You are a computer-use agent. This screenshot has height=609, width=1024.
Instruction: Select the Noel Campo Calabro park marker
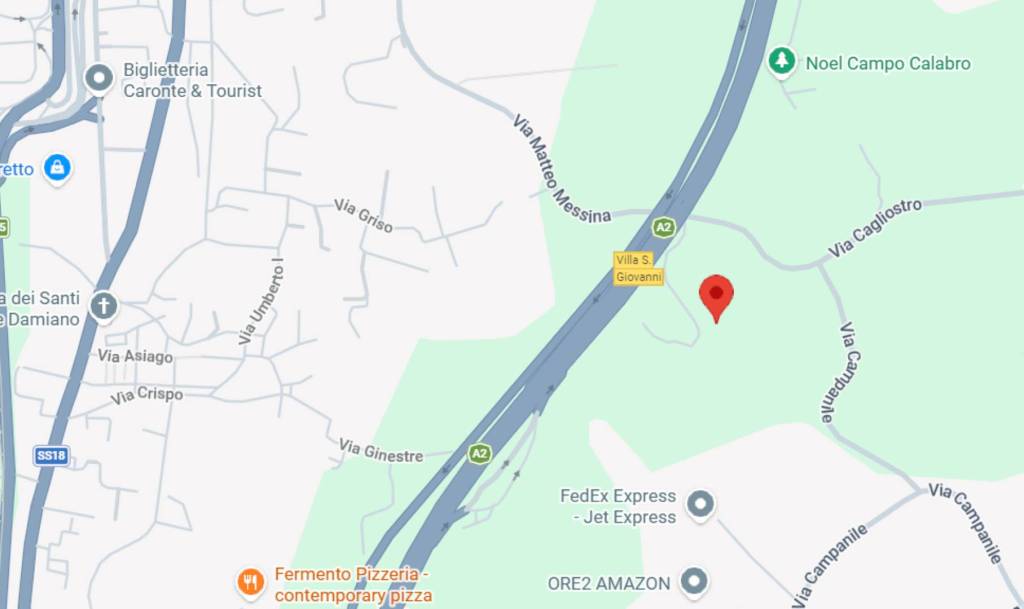[x=782, y=62]
